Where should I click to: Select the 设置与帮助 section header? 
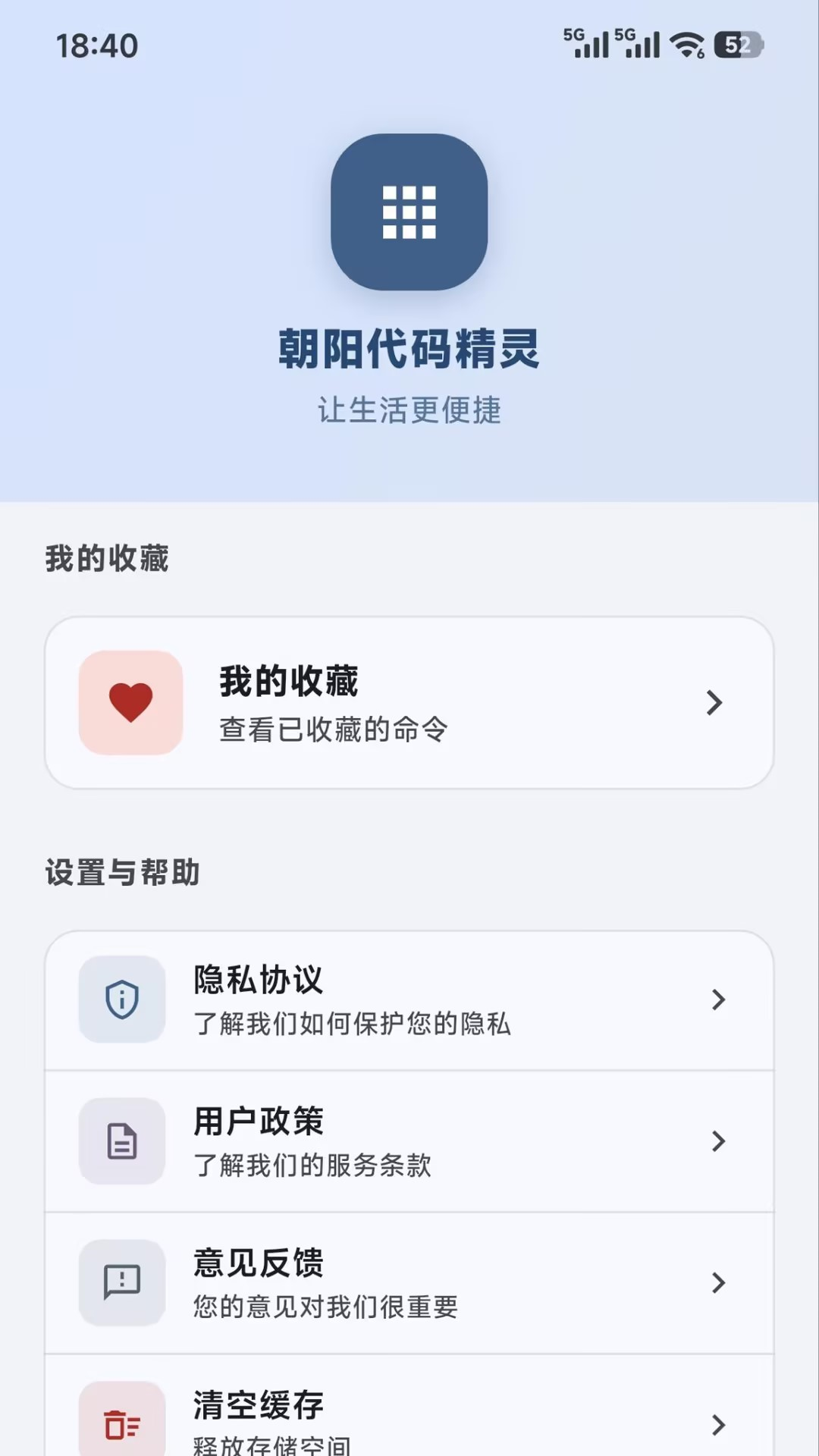pos(123,873)
